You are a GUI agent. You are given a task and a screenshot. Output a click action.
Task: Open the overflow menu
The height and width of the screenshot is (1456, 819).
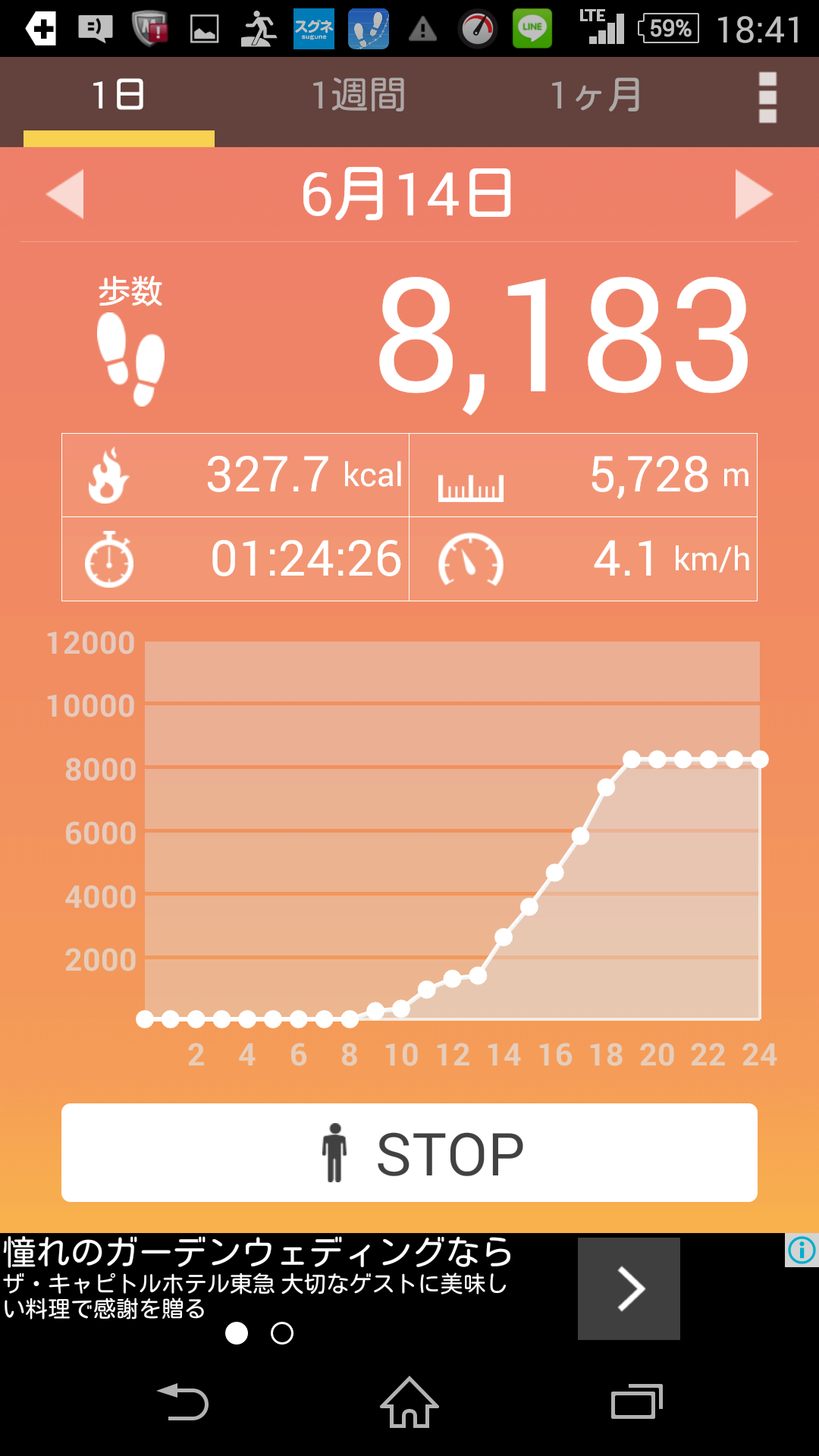pyautogui.click(x=767, y=97)
